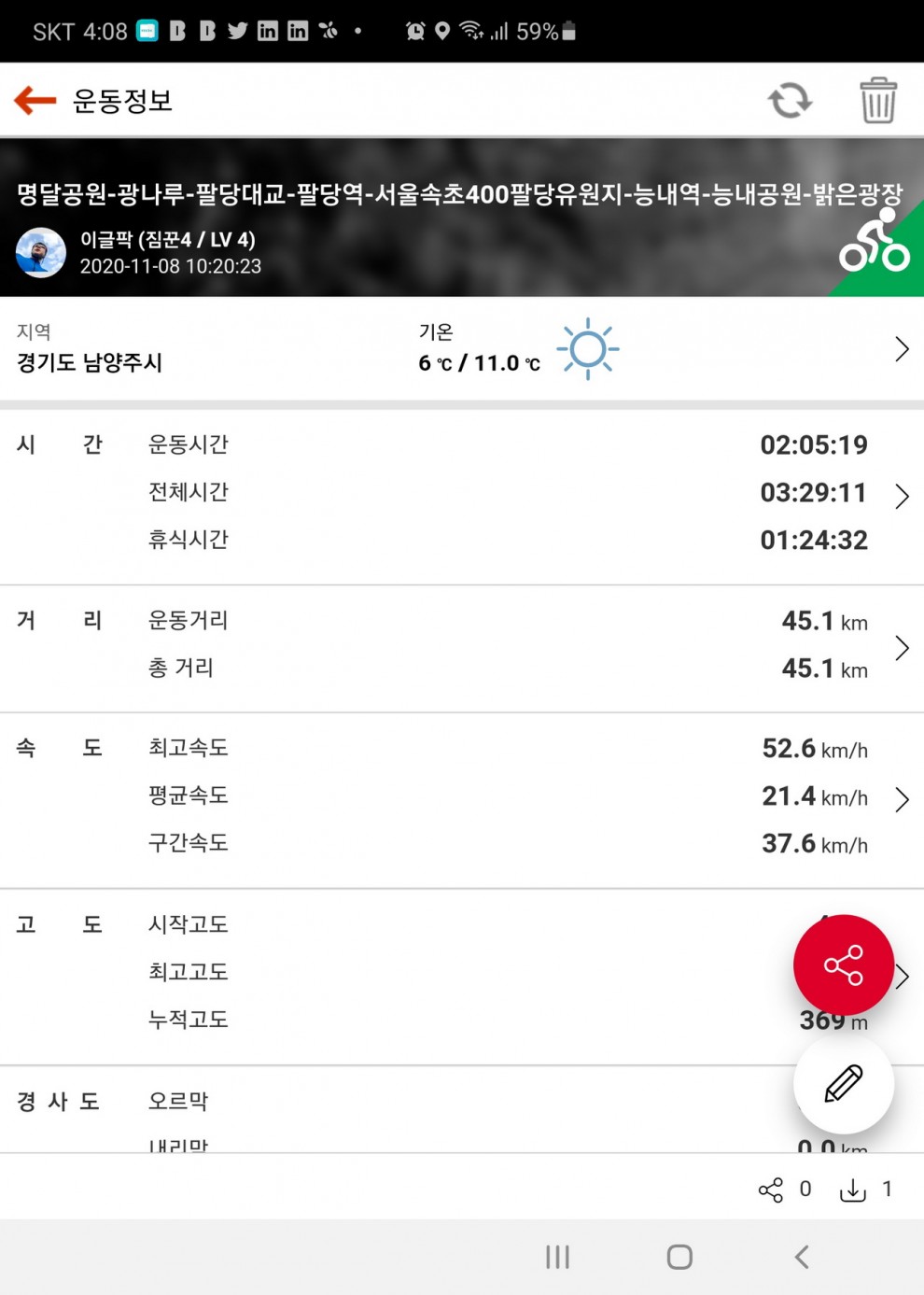Tap the red share floating button
The width and height of the screenshot is (924, 1295).
tap(843, 964)
